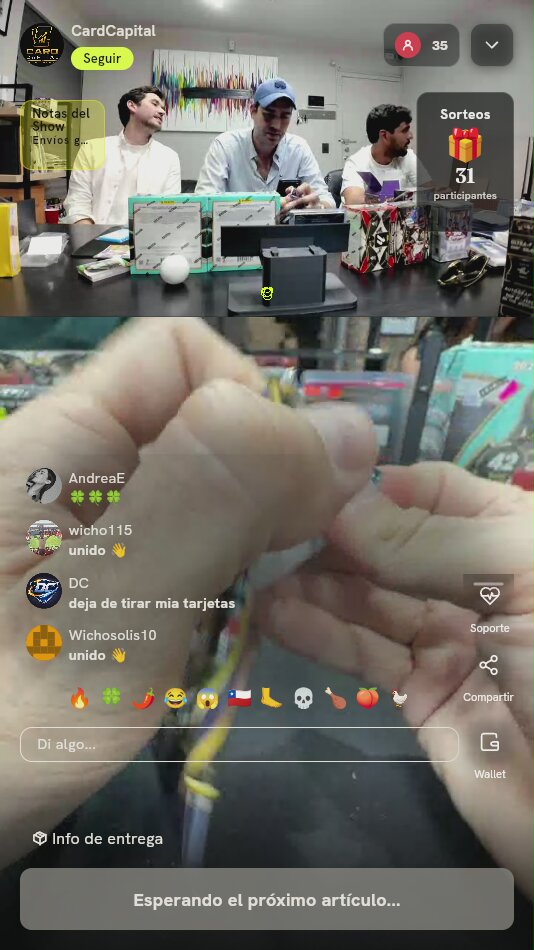Send the four-leaf clover emoji
The image size is (534, 950).
112,698
